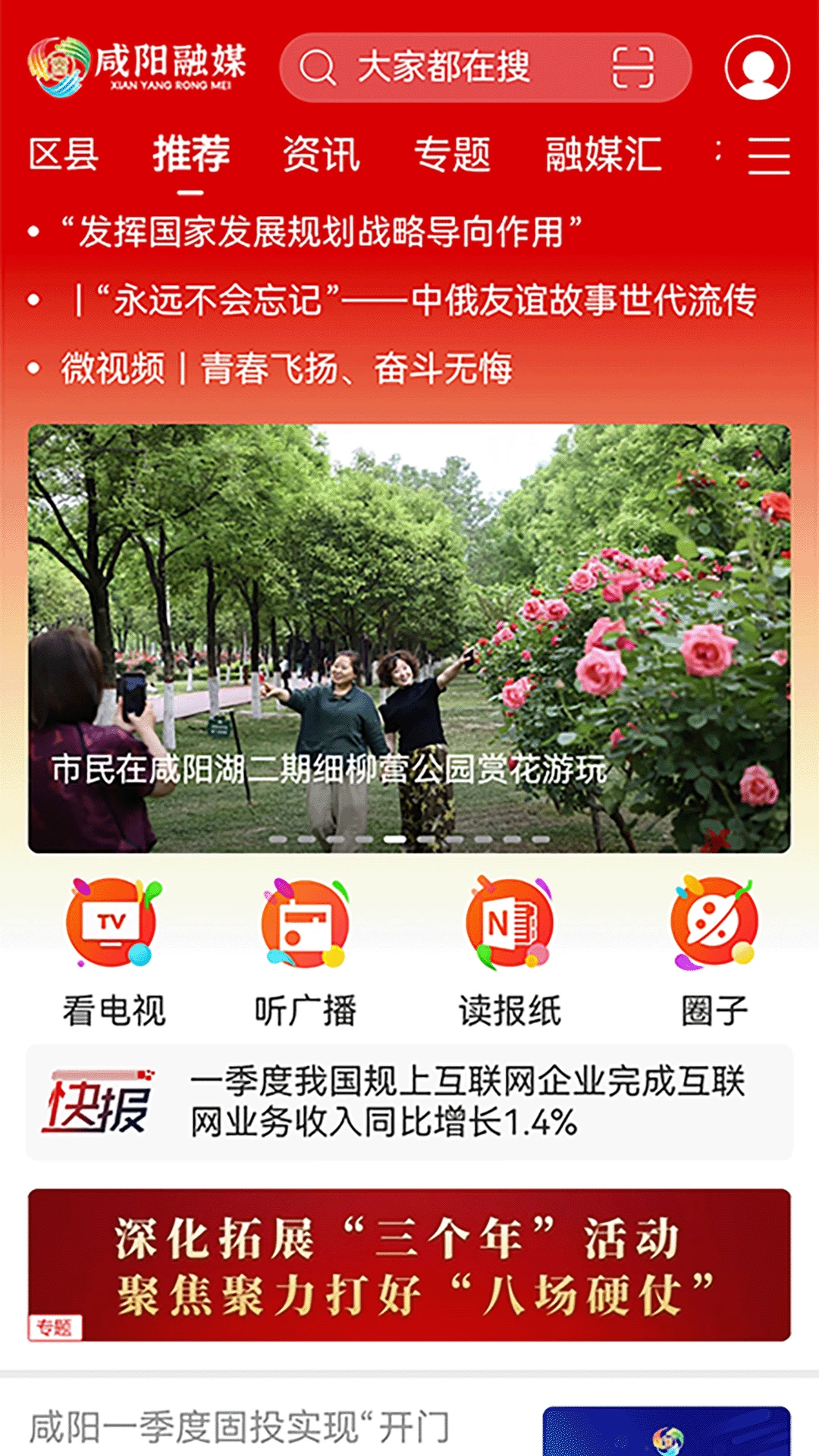Read headline 发挥国家发展规划战略导向作用
Viewport: 819px width, 1456px height.
point(322,232)
